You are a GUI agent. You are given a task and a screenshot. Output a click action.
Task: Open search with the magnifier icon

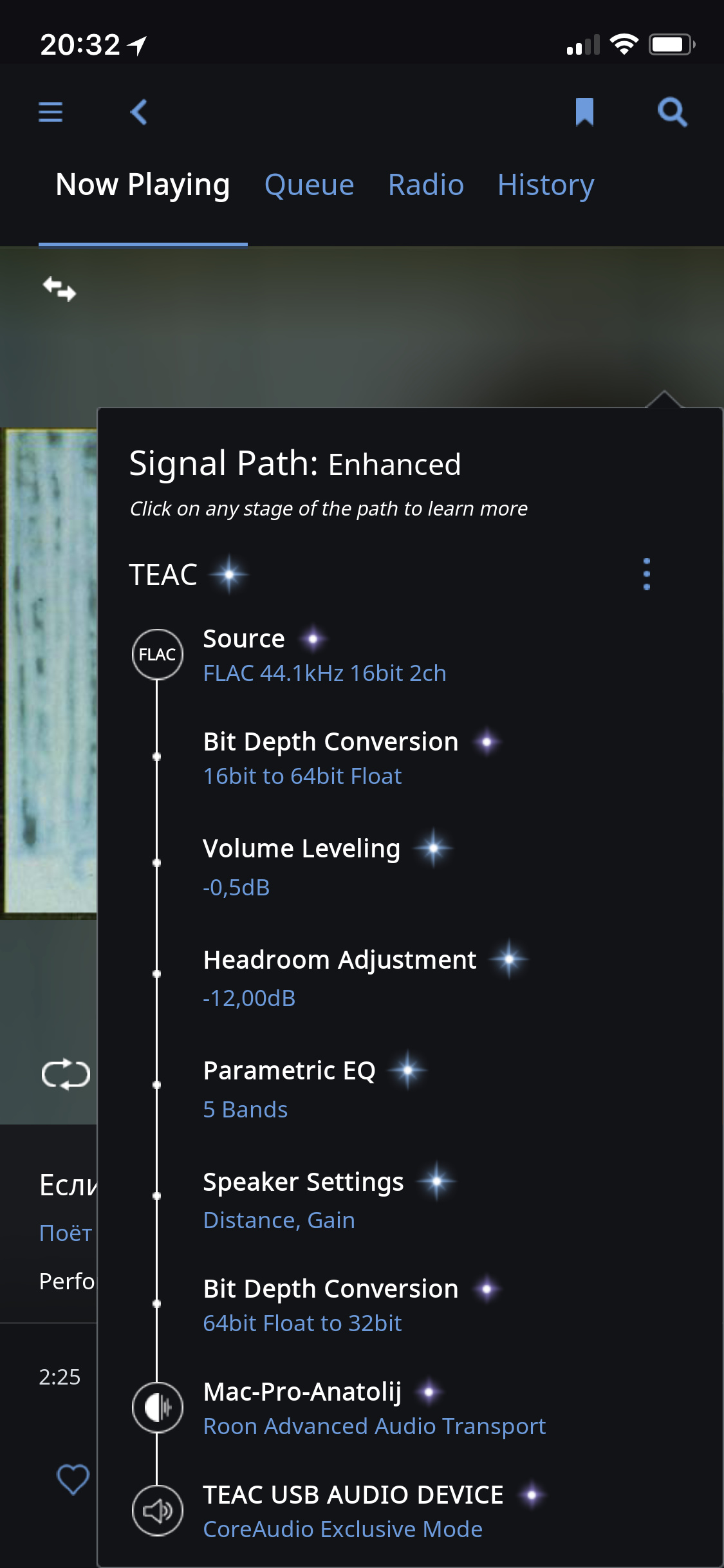pos(673,112)
